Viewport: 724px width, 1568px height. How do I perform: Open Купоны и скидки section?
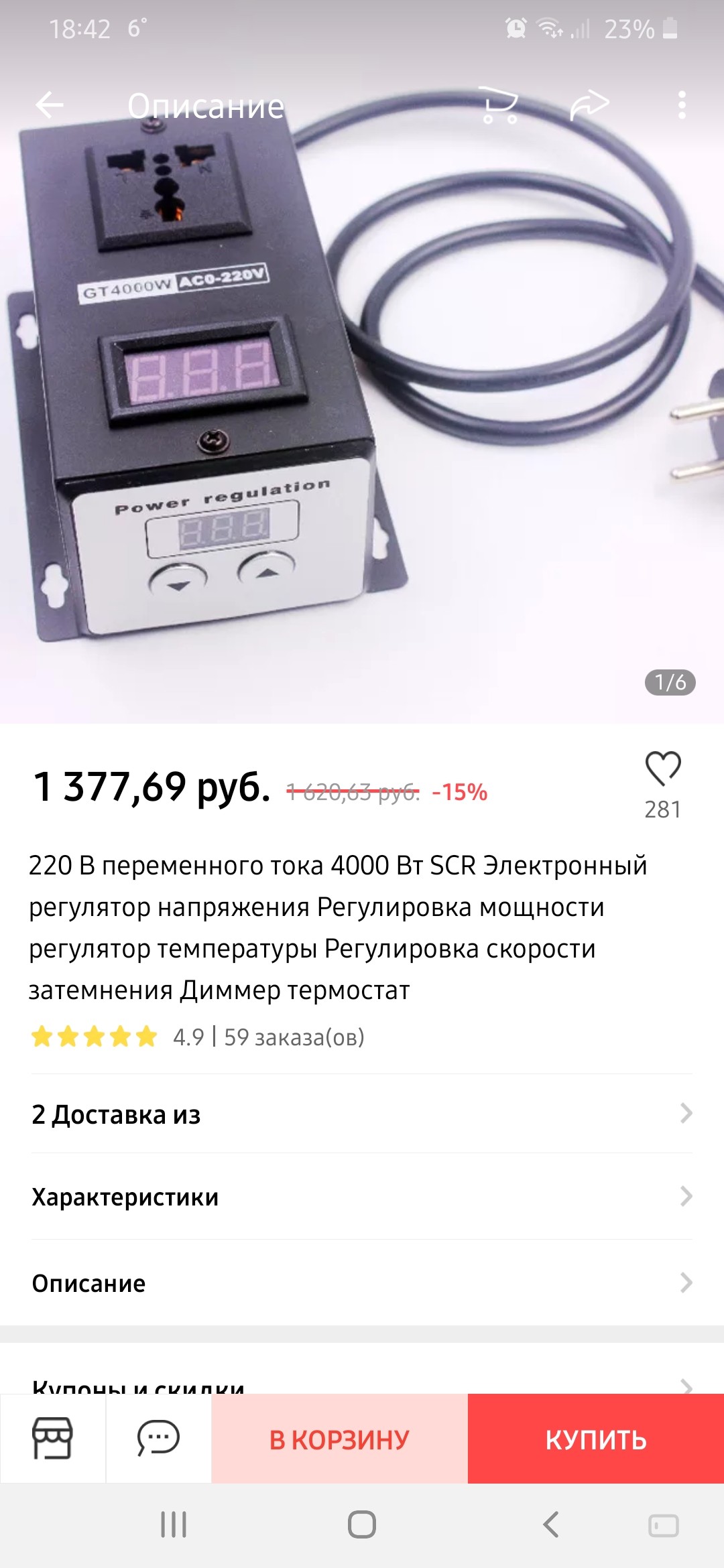[x=362, y=1382]
